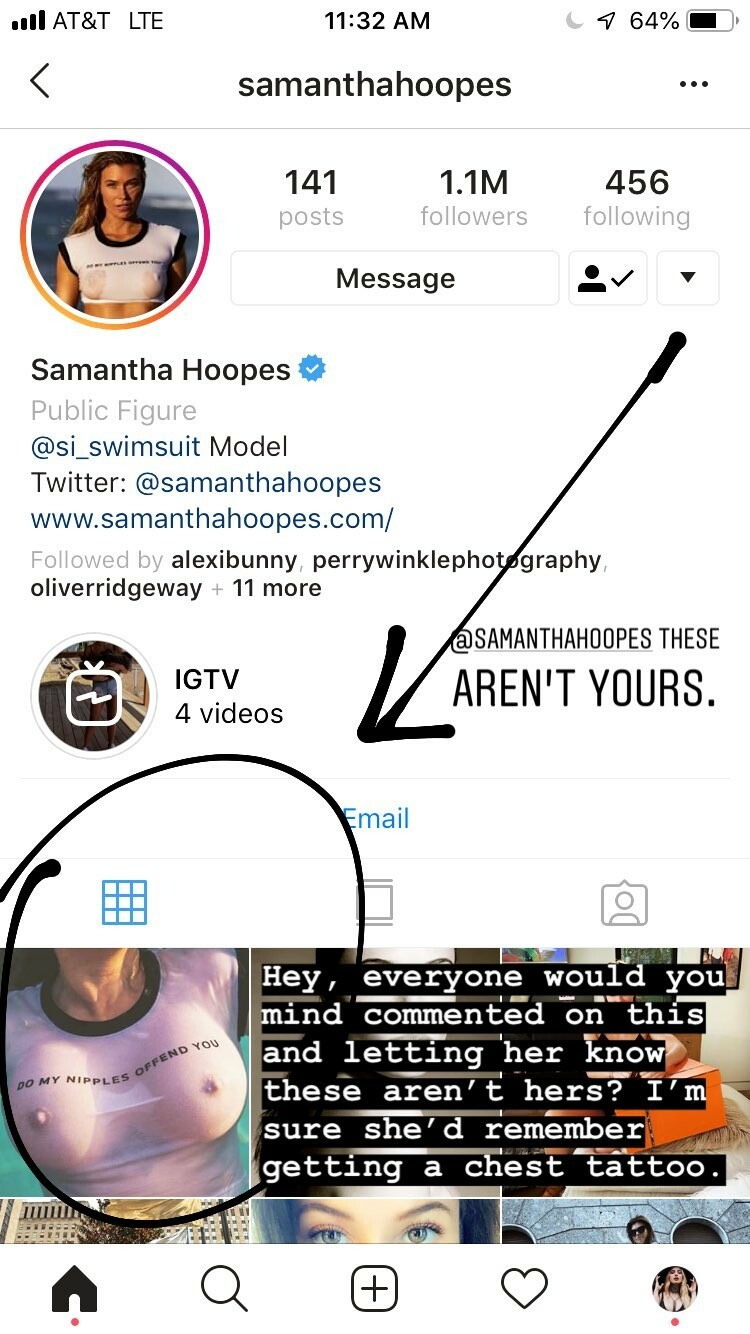
Task: Go to the Home feed tab
Action: 75,1288
